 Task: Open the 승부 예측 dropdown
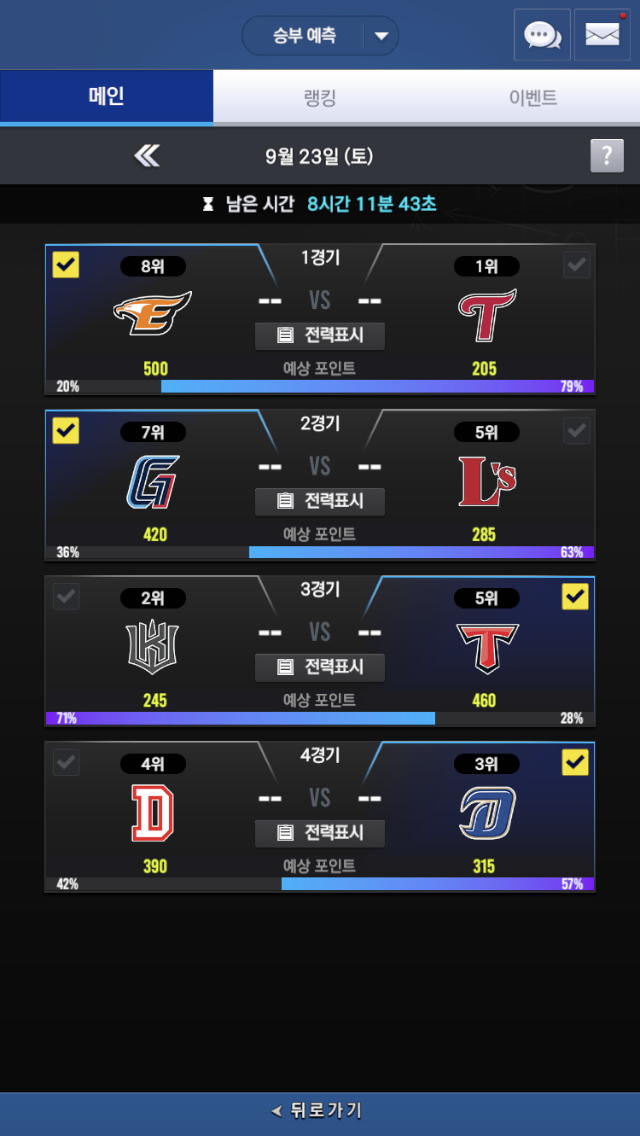click(x=320, y=36)
